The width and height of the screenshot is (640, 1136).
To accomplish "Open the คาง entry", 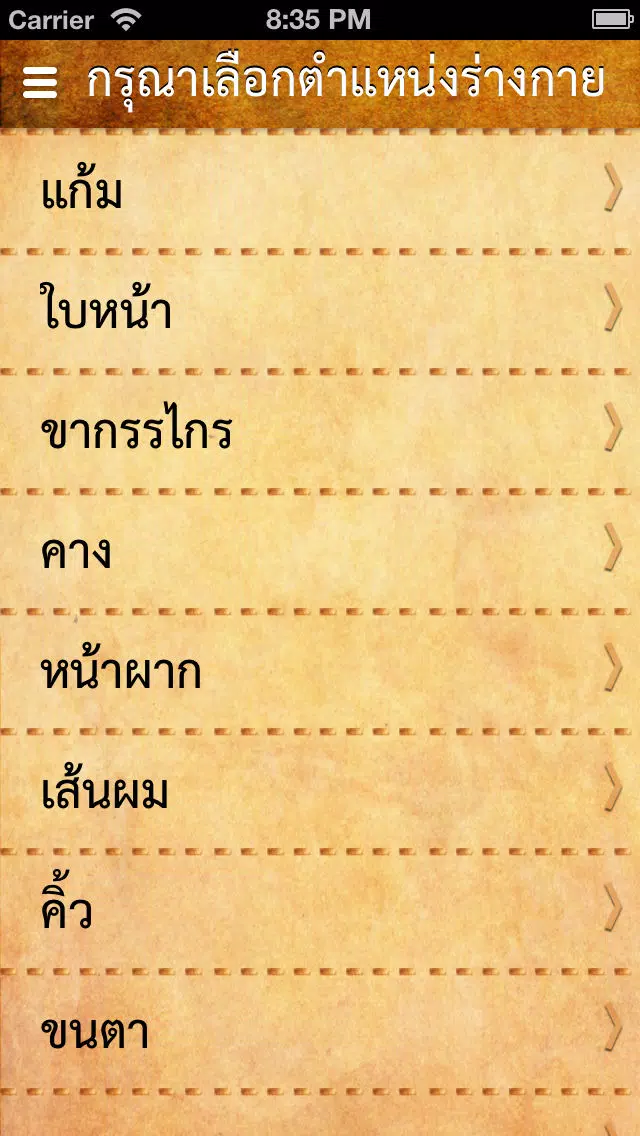I will click(320, 551).
